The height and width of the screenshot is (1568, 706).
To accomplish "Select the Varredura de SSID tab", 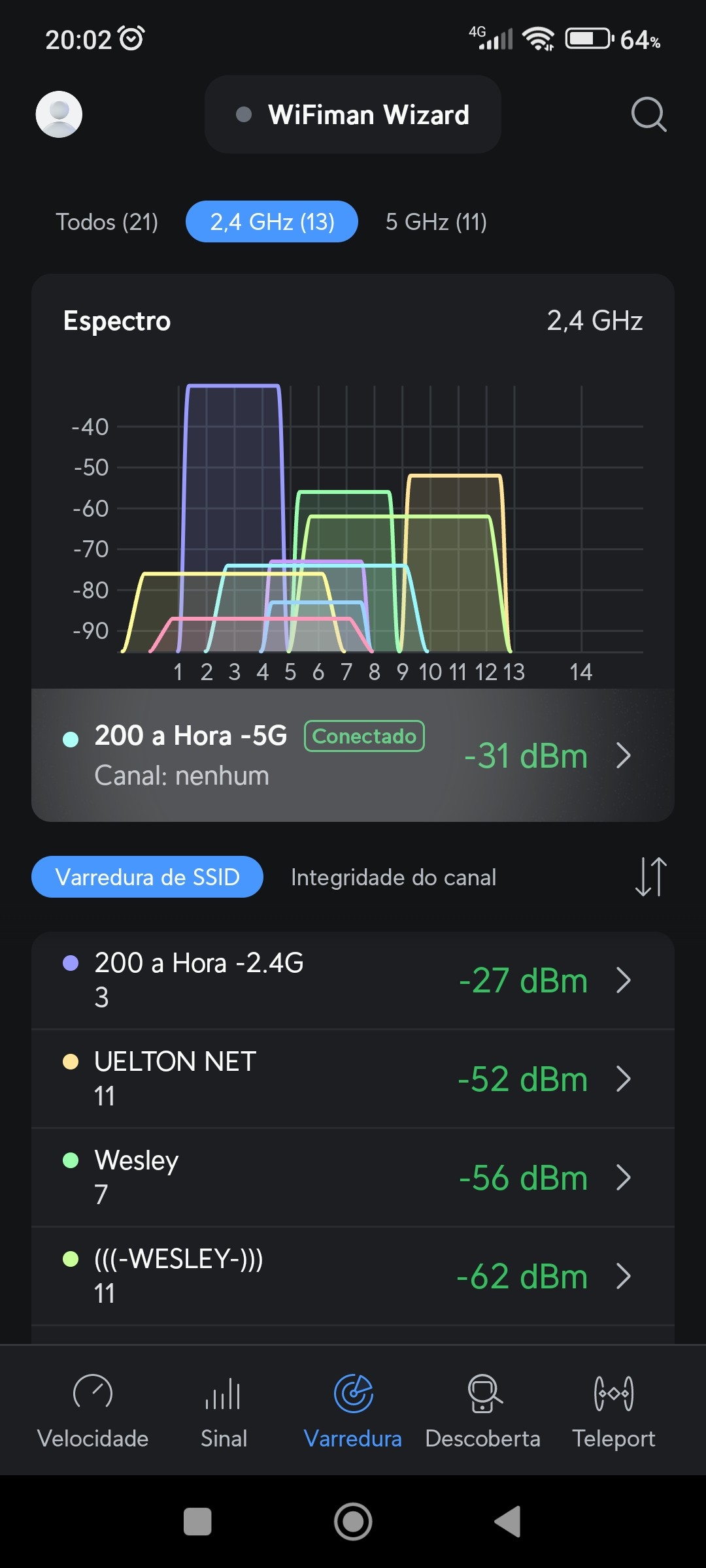I will [148, 877].
